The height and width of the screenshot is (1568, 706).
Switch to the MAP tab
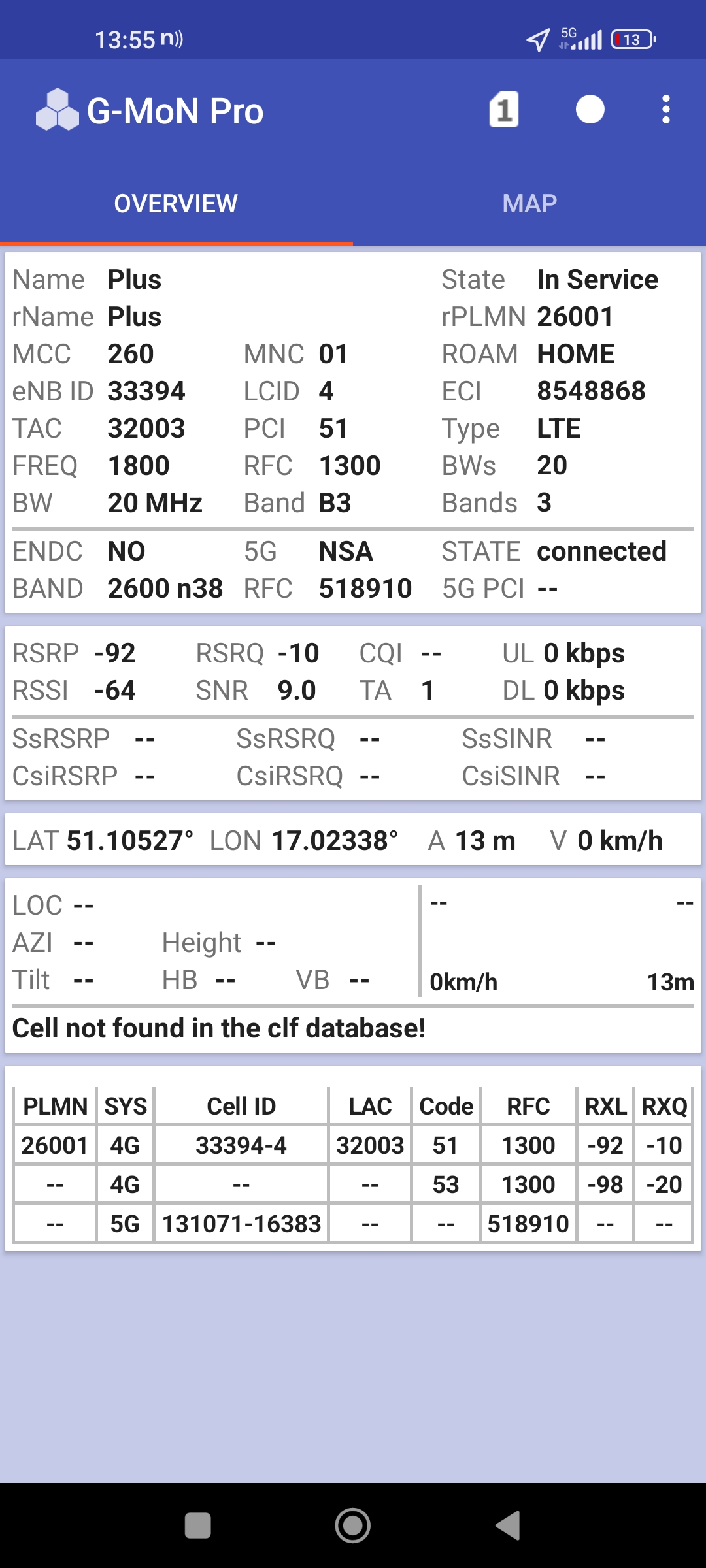tap(529, 204)
